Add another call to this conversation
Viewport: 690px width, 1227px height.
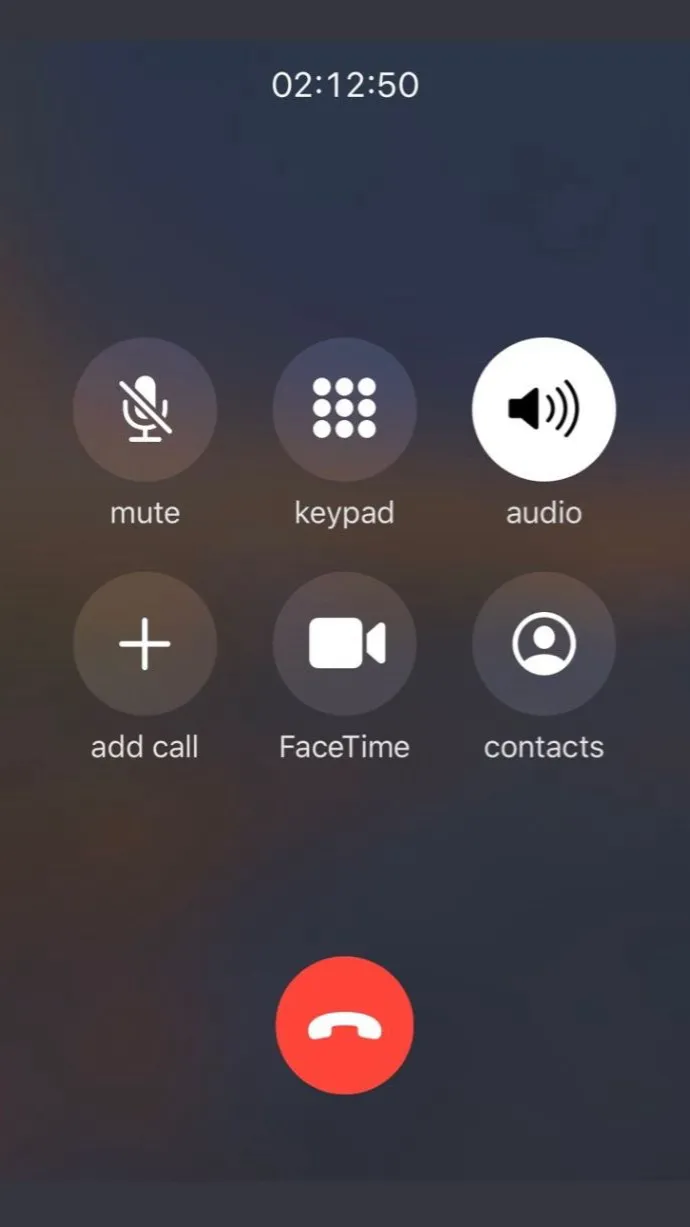click(145, 643)
